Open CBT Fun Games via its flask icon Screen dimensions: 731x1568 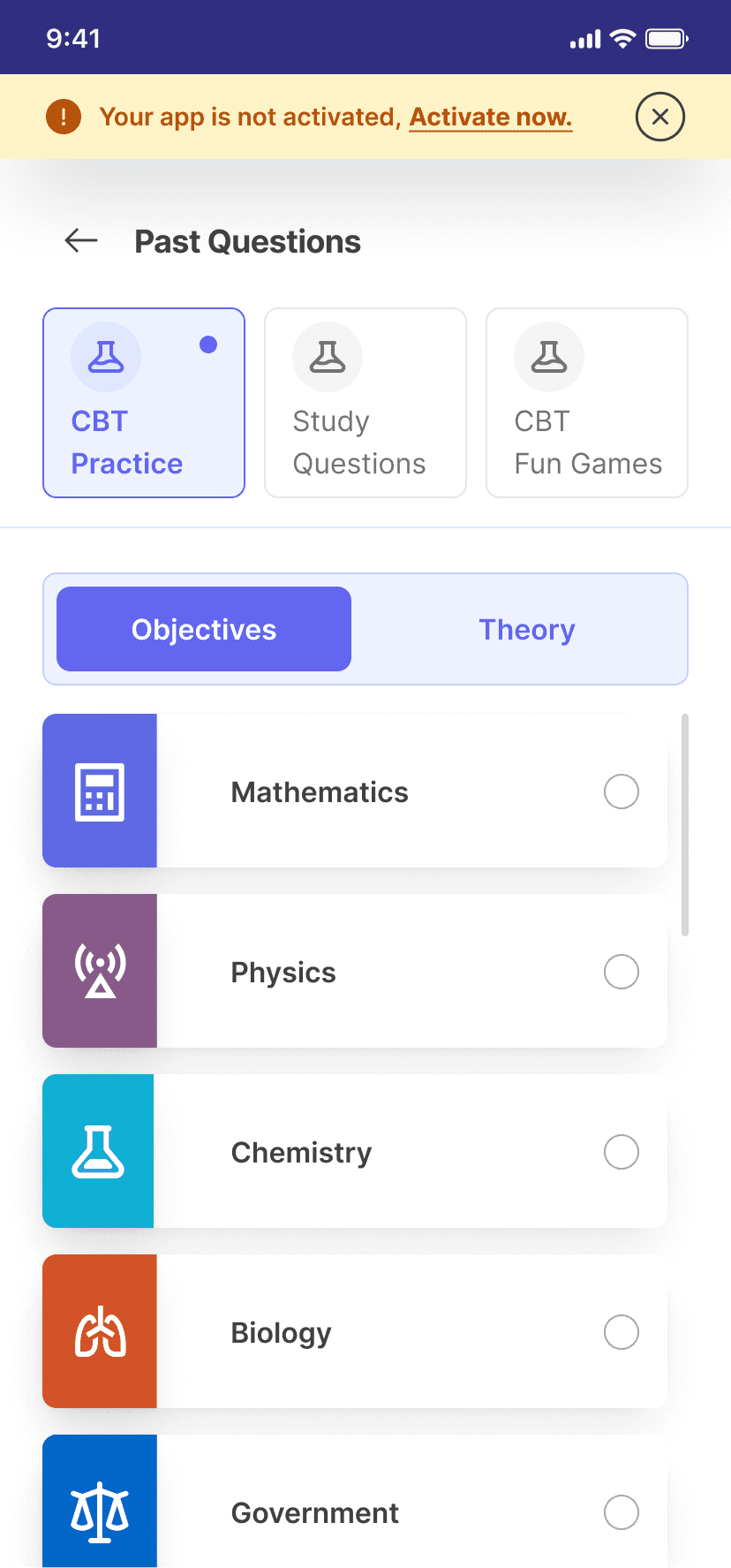coord(548,357)
